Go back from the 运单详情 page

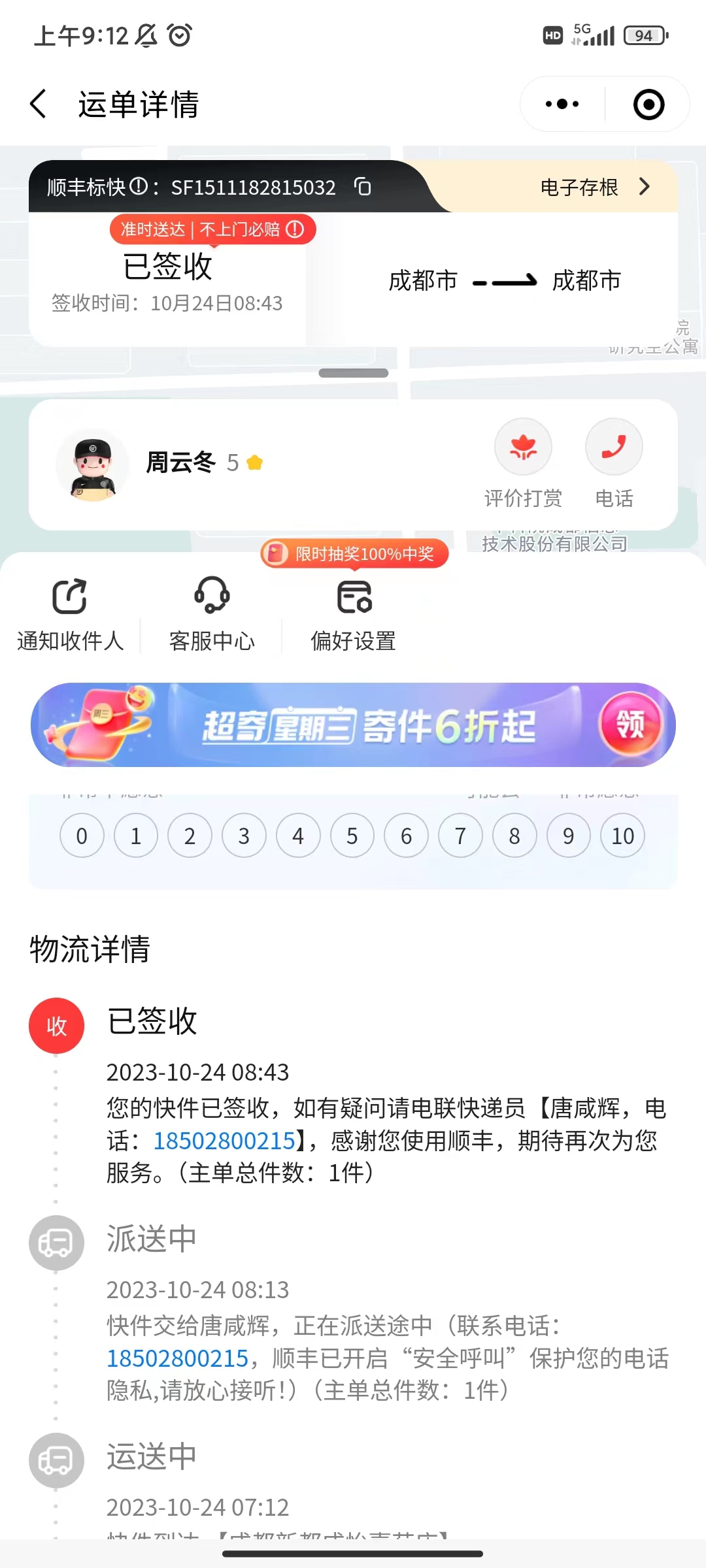coord(39,104)
